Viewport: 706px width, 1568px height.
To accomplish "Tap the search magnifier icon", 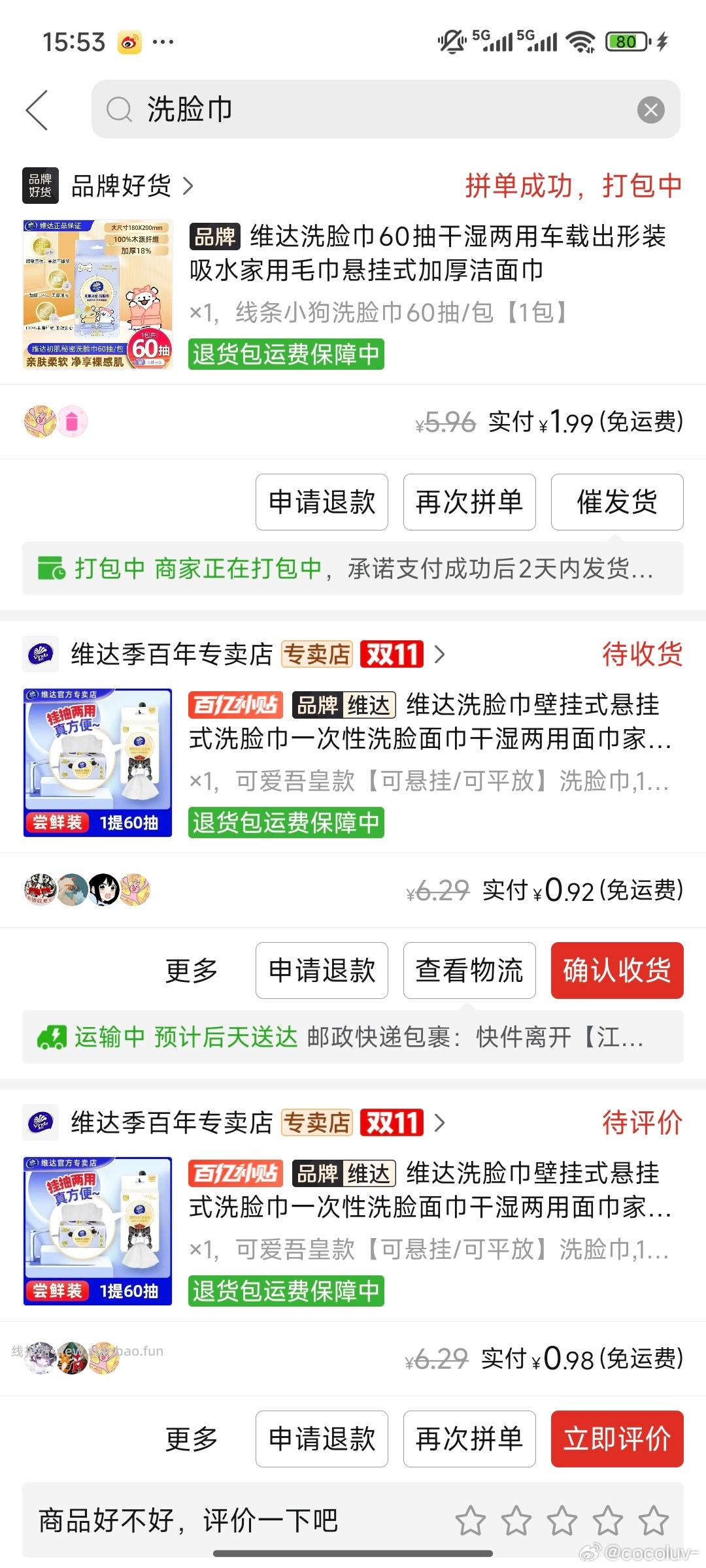I will click(120, 108).
